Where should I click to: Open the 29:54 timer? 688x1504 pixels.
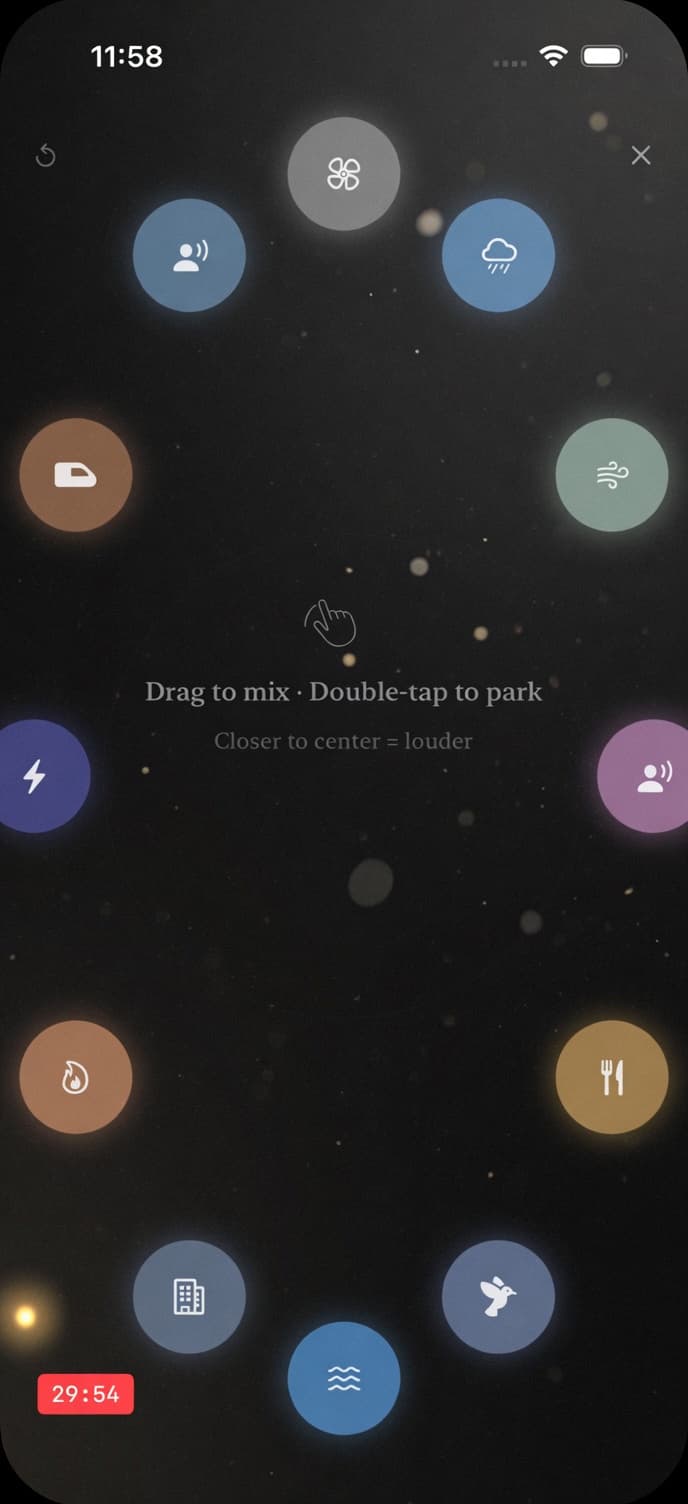86,1394
